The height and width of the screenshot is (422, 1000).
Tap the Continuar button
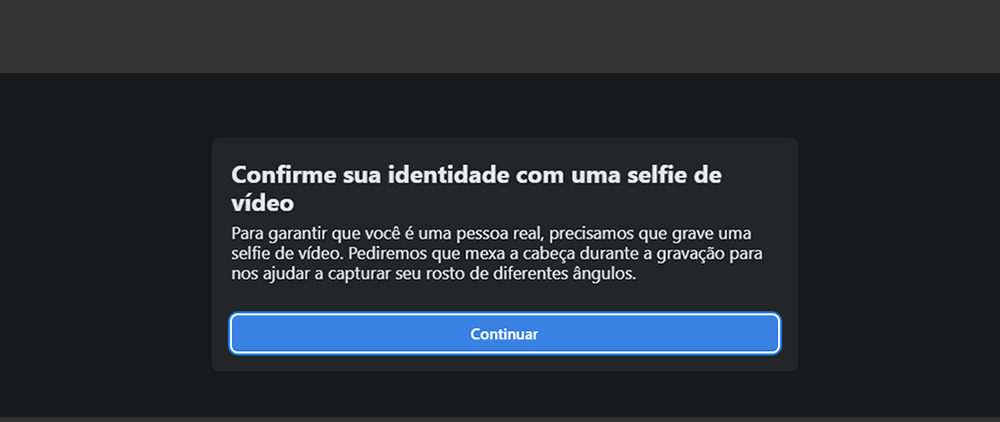(x=504, y=334)
